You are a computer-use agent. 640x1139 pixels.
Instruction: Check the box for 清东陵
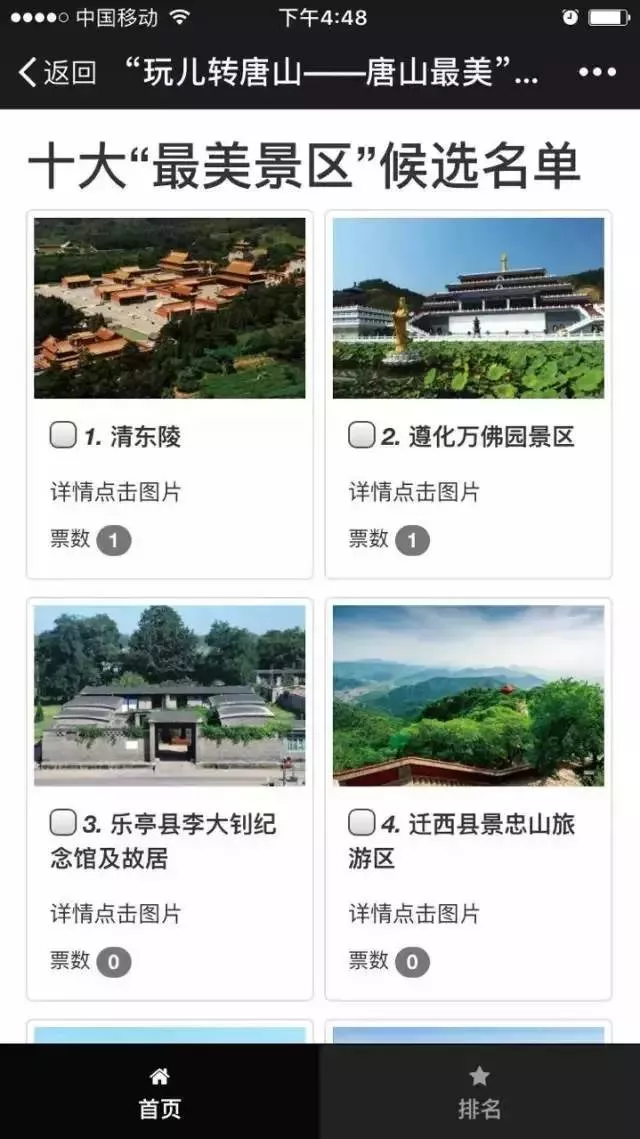point(63,435)
